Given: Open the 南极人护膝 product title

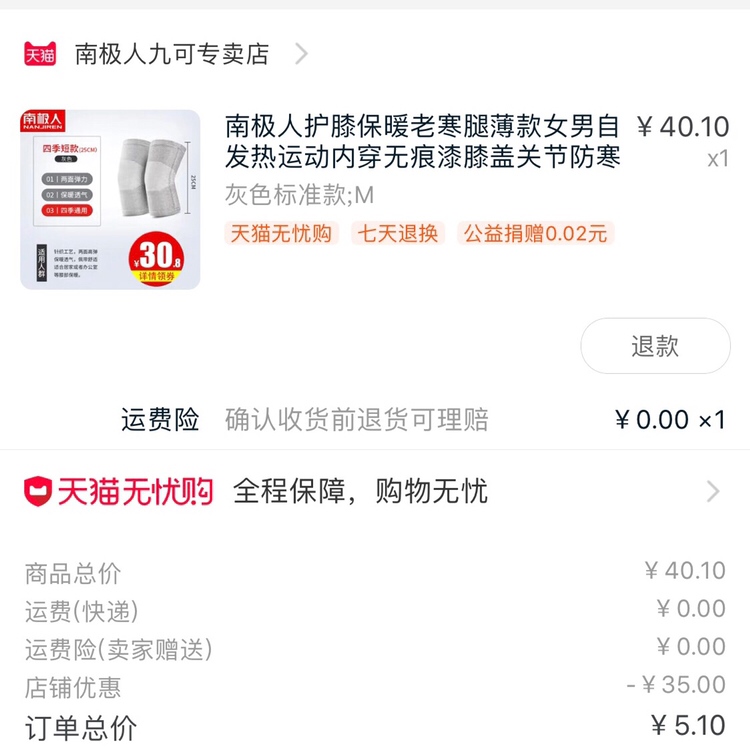Looking at the screenshot, I should point(422,142).
